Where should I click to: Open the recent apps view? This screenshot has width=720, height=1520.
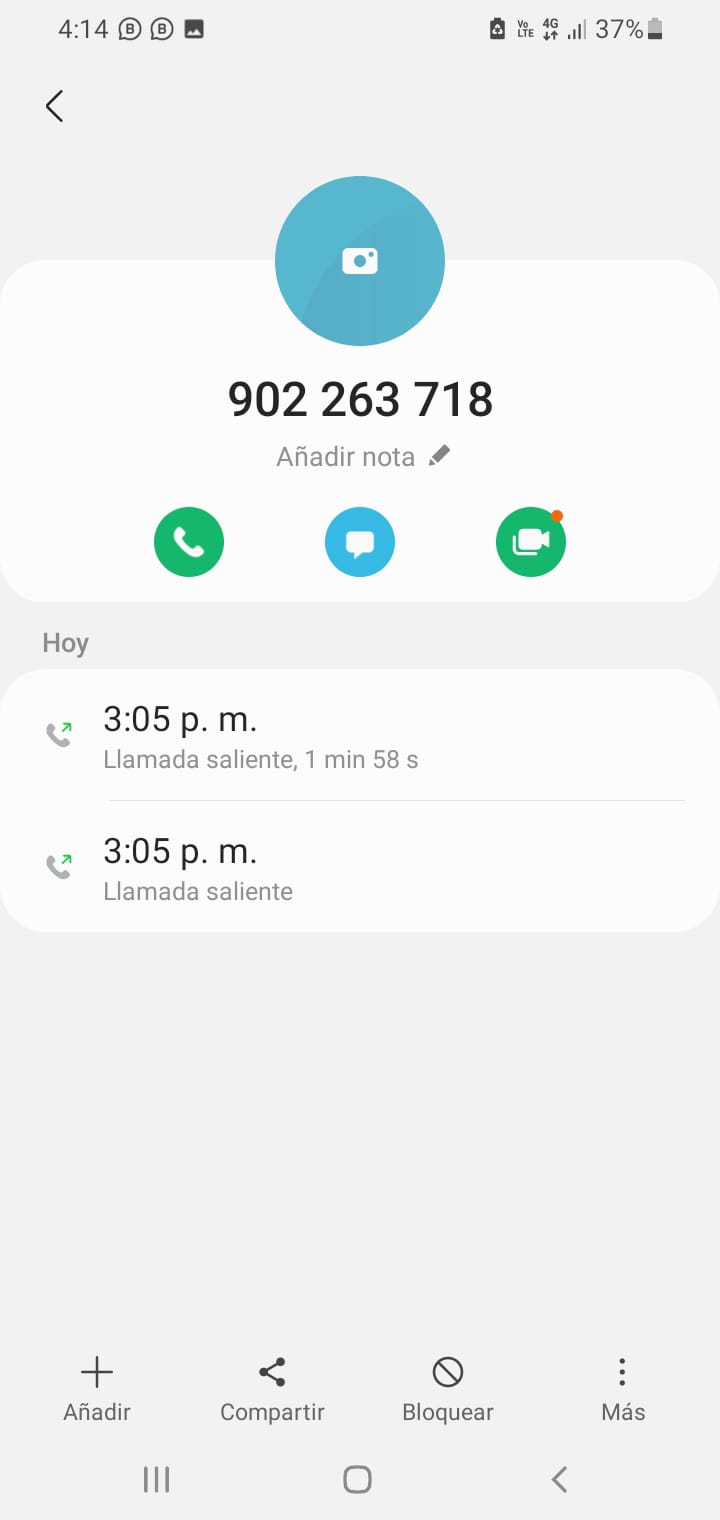pyautogui.click(x=156, y=1479)
